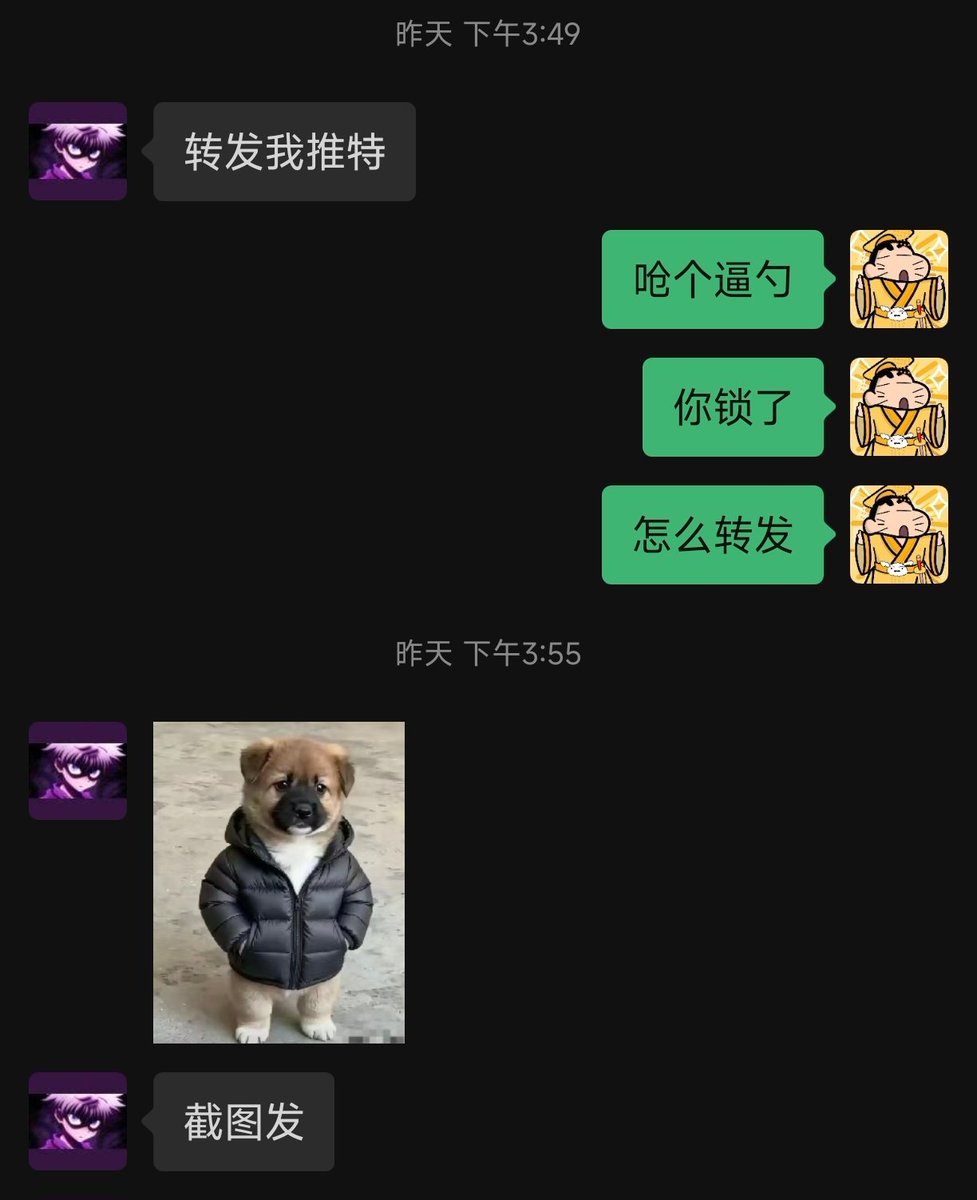The width and height of the screenshot is (977, 1200).
Task: Open the puppy in jacket photo message
Action: 279,882
